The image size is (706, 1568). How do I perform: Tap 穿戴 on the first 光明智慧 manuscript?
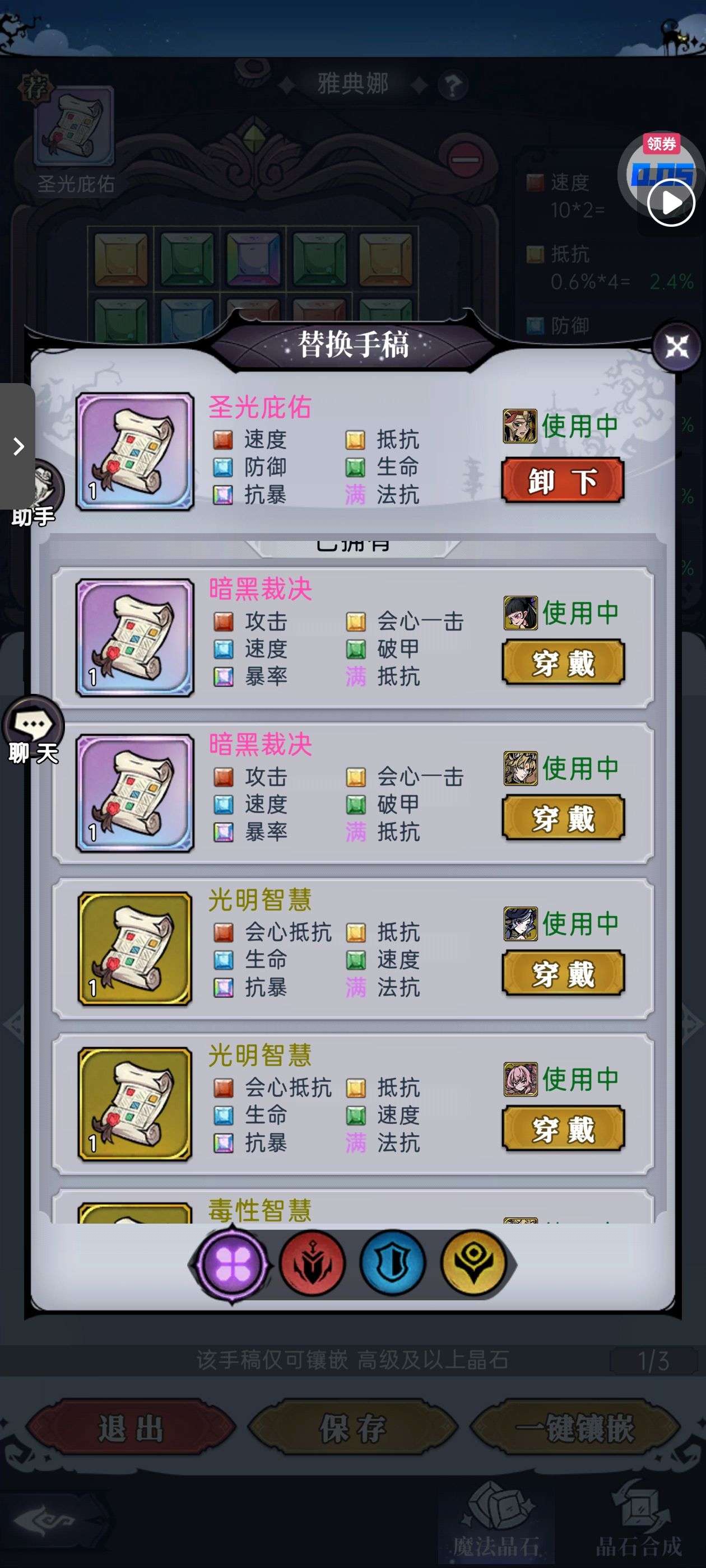click(563, 973)
